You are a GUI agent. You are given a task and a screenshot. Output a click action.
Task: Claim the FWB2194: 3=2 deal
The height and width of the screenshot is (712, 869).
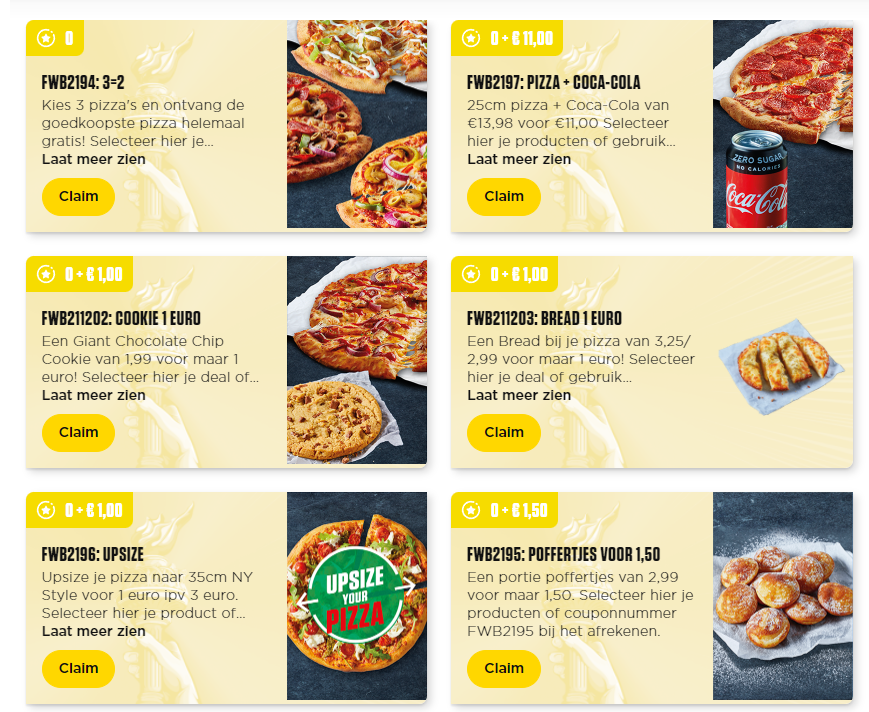(78, 196)
